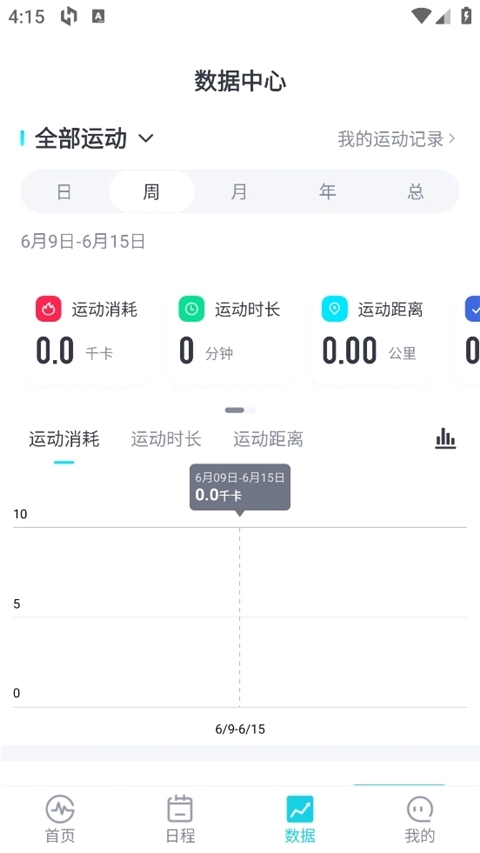Show the 总 total period tab
This screenshot has height=853, width=480.
pyautogui.click(x=415, y=191)
